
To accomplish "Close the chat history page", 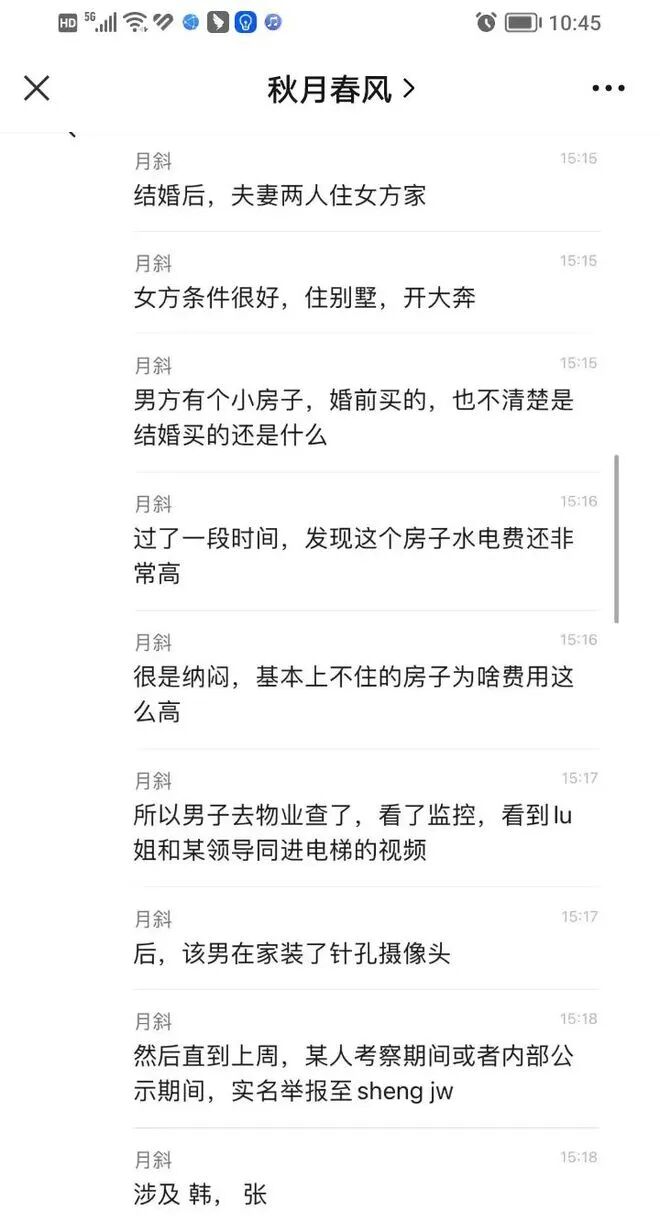I will point(37,88).
